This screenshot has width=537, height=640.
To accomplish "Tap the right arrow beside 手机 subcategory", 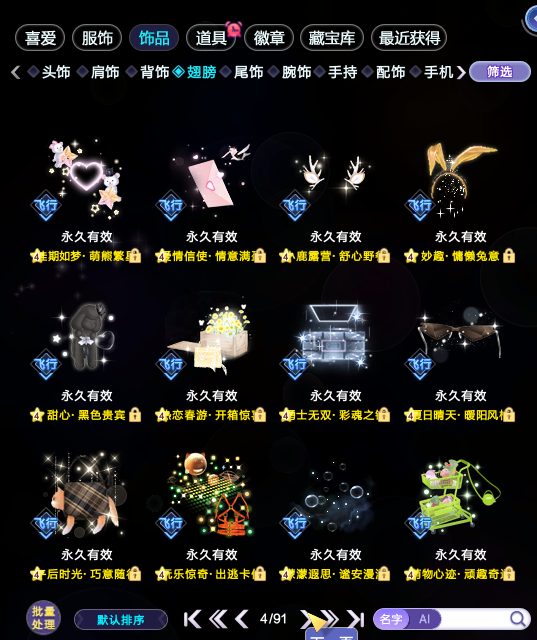I will click(461, 72).
